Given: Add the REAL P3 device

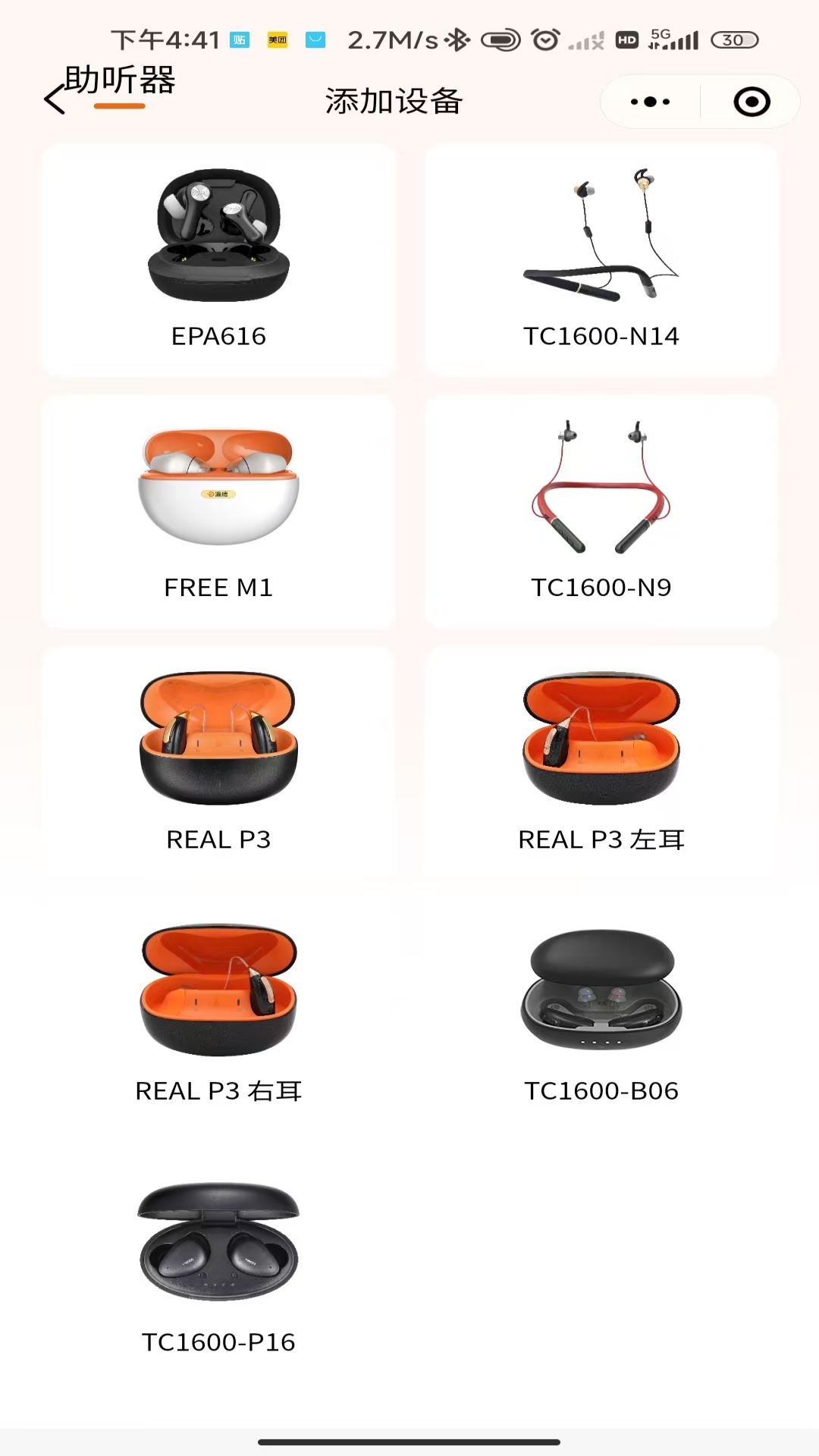Looking at the screenshot, I should click(x=218, y=762).
